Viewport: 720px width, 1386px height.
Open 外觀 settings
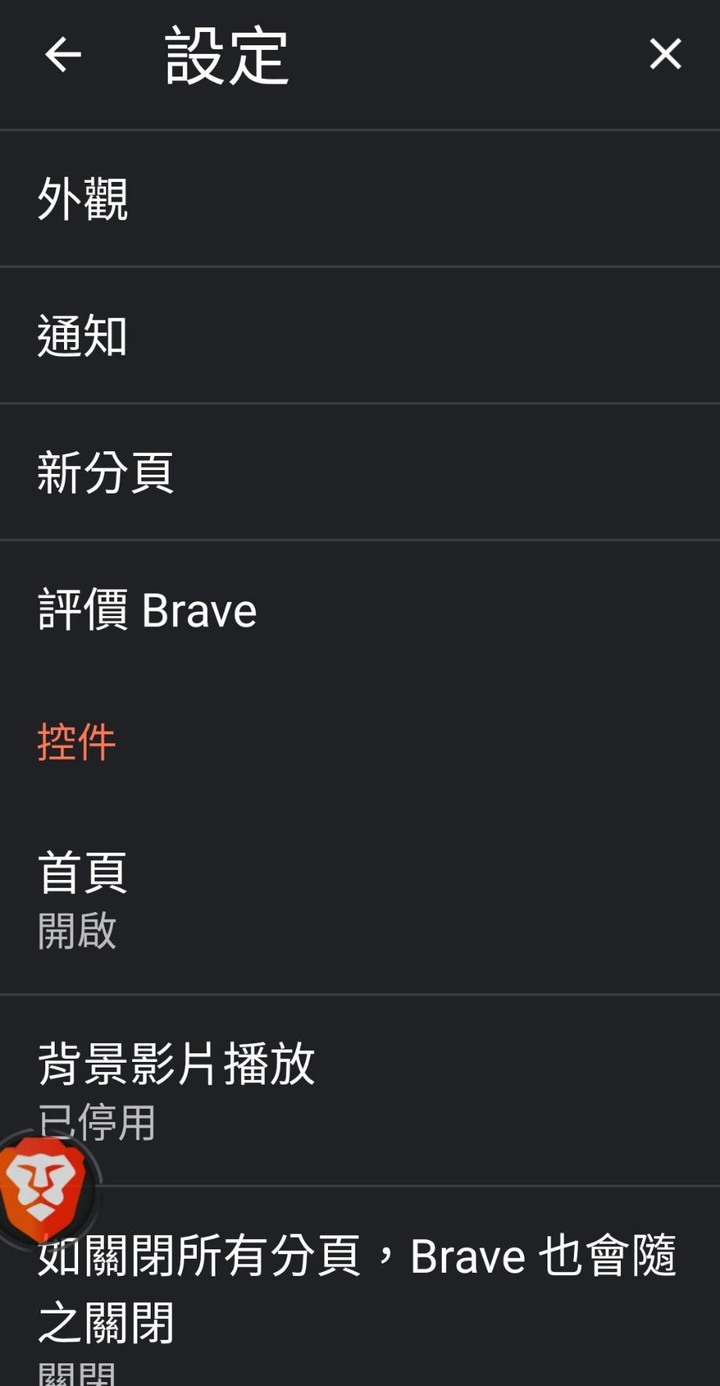[x=360, y=200]
